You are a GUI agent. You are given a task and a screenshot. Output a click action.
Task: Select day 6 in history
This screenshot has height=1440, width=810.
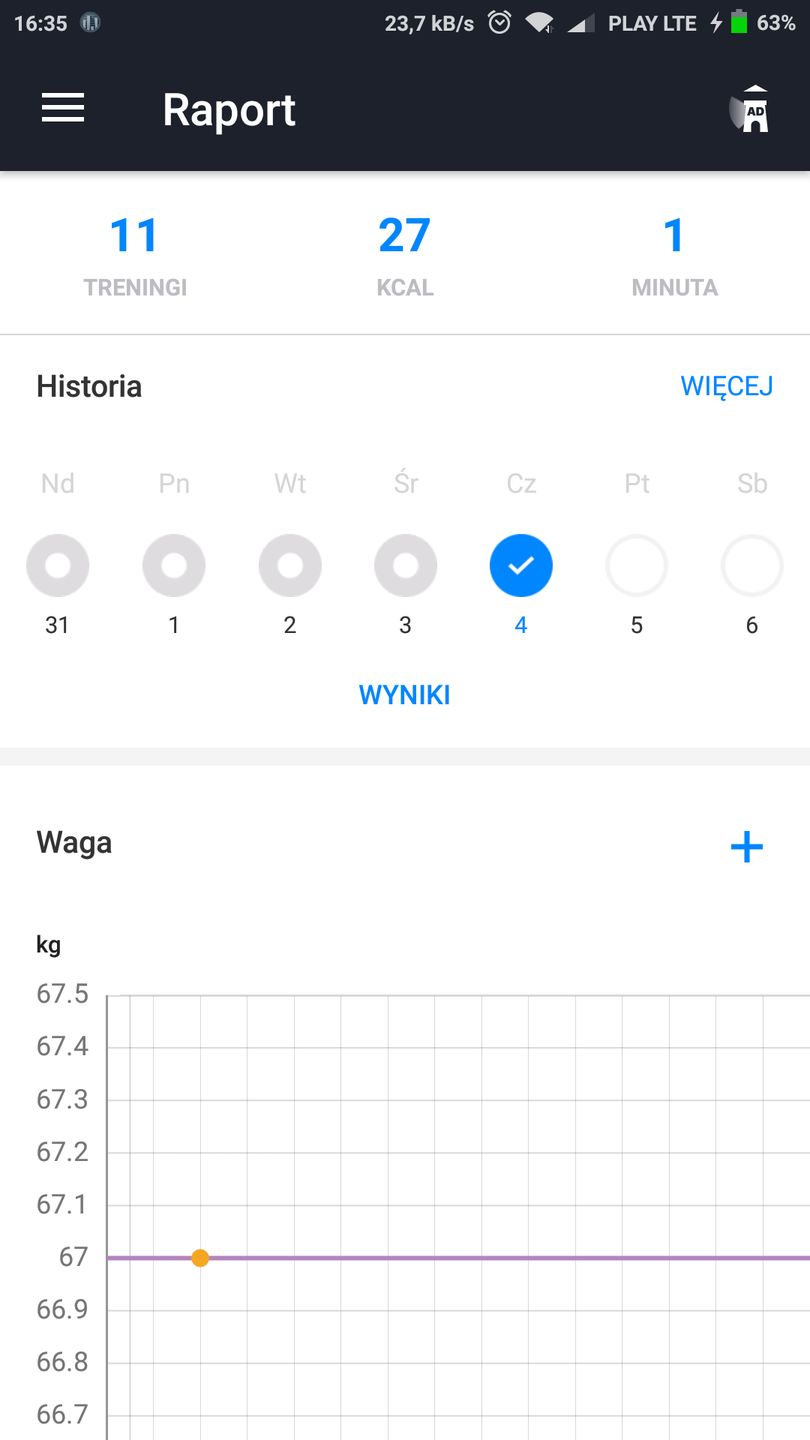(752, 566)
